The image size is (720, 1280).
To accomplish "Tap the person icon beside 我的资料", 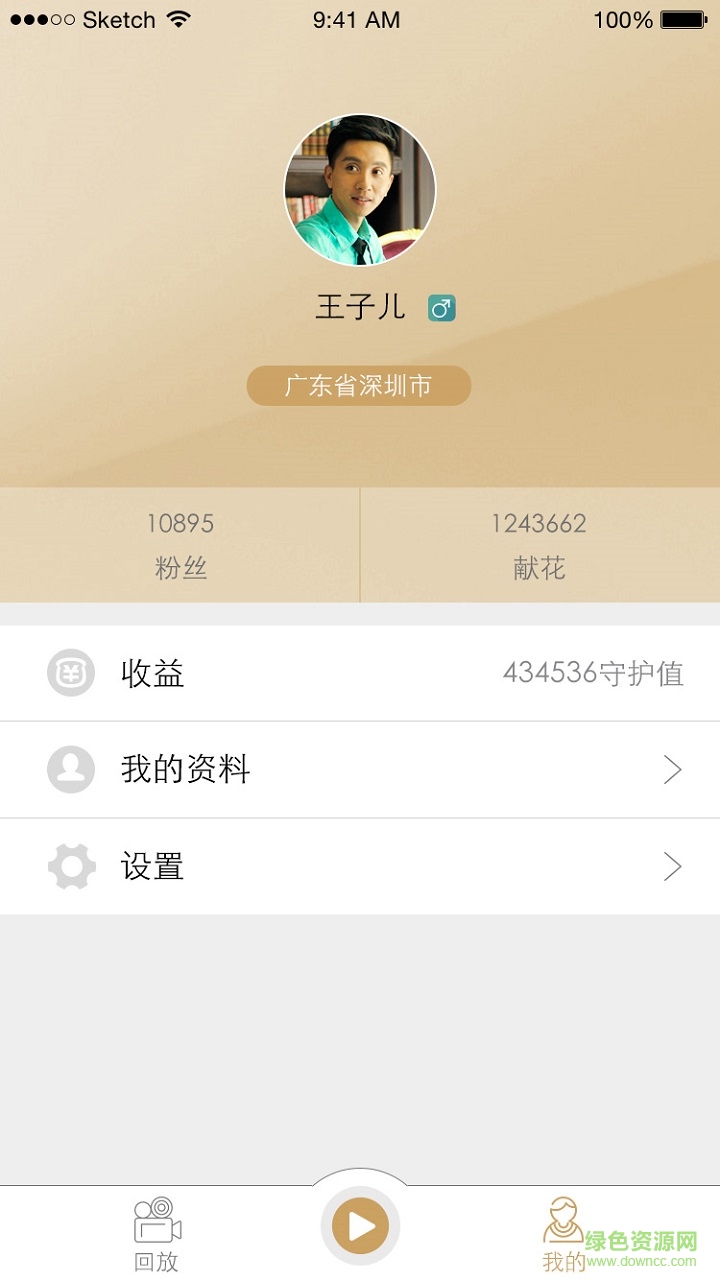I will (70, 769).
